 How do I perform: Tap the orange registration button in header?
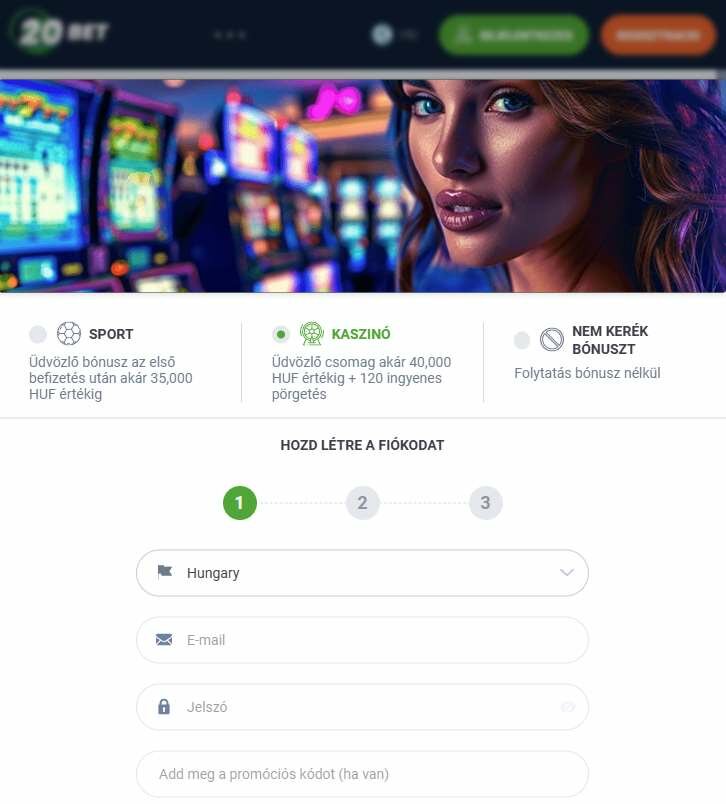pyautogui.click(x=658, y=35)
